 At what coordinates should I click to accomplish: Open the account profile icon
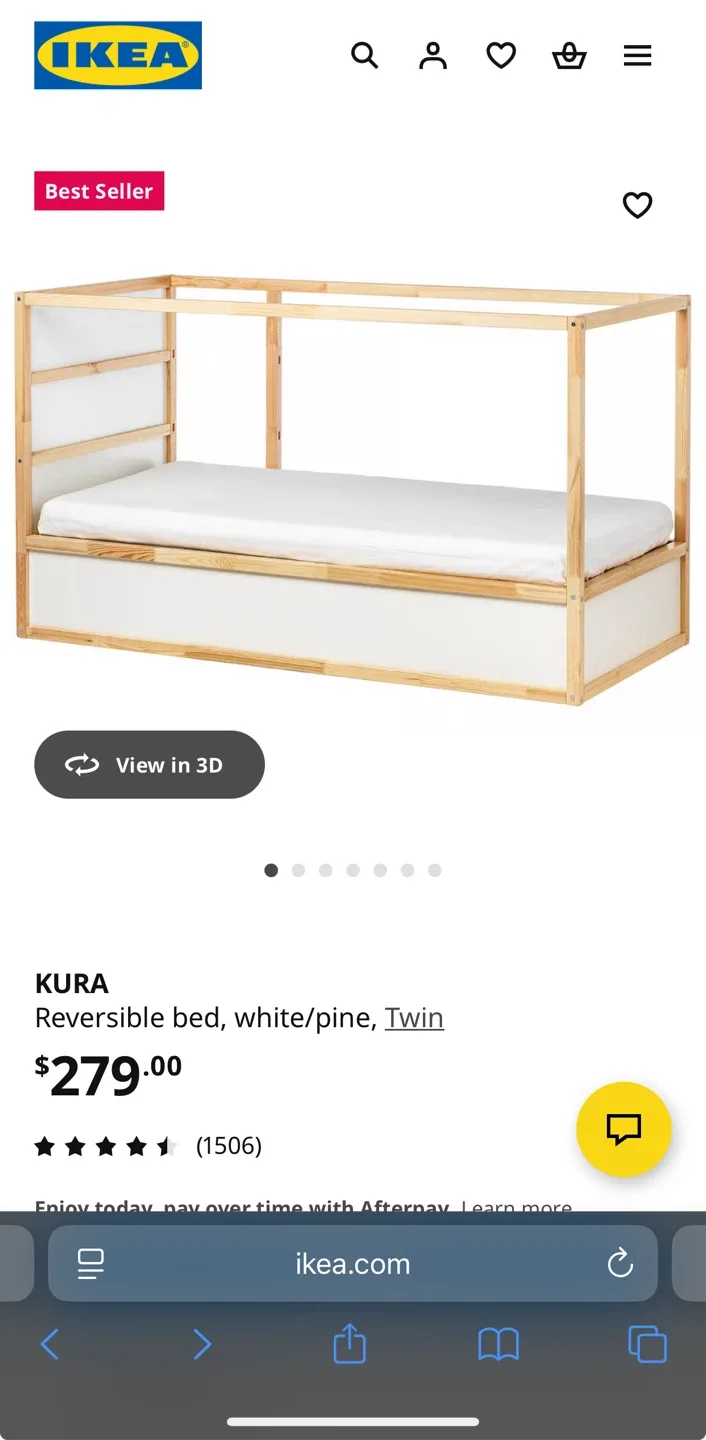click(x=433, y=55)
